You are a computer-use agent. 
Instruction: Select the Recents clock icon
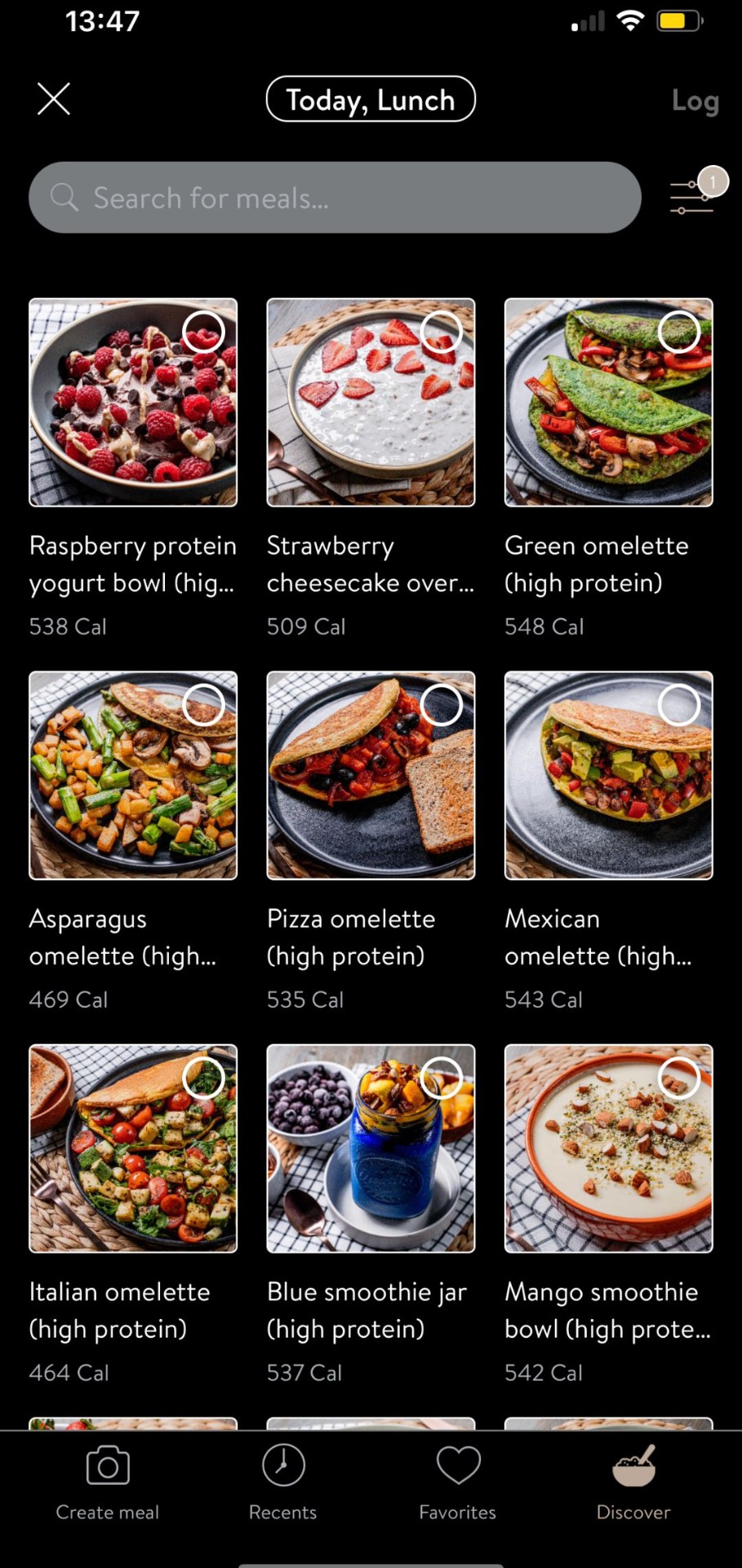tap(282, 1464)
